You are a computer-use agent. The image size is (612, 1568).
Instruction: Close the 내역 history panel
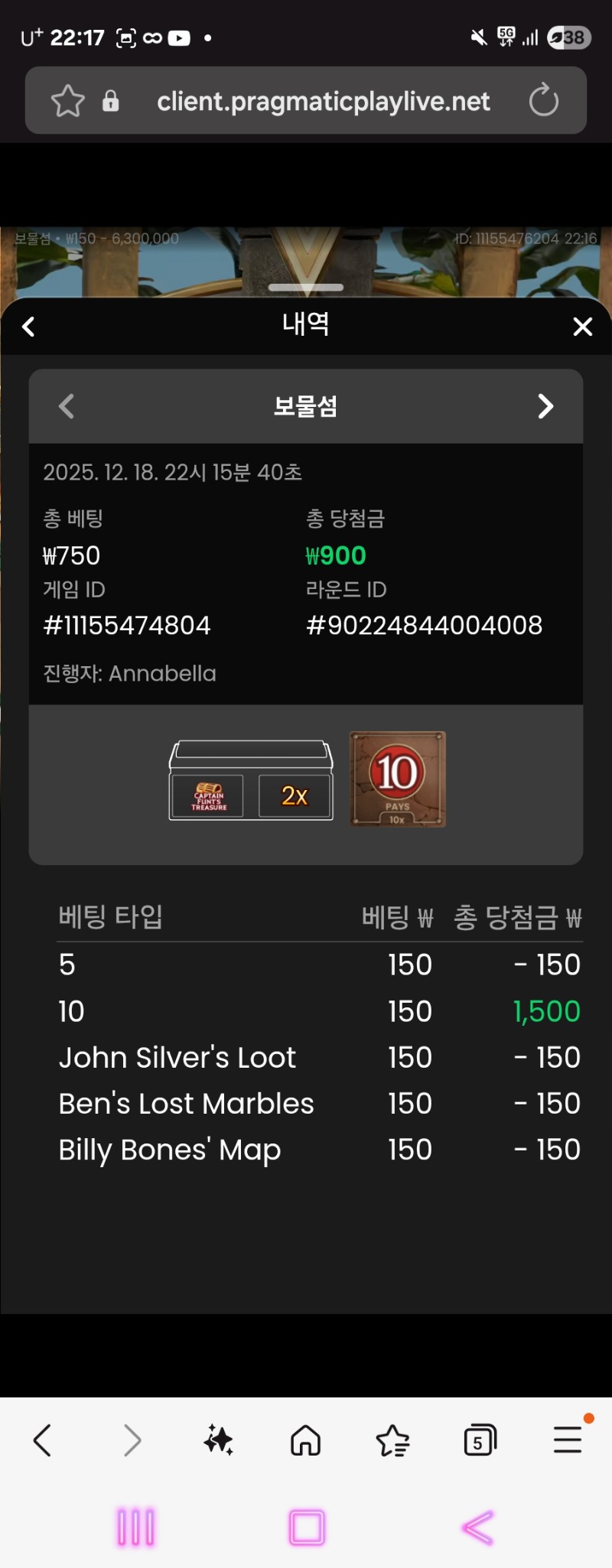(x=582, y=327)
